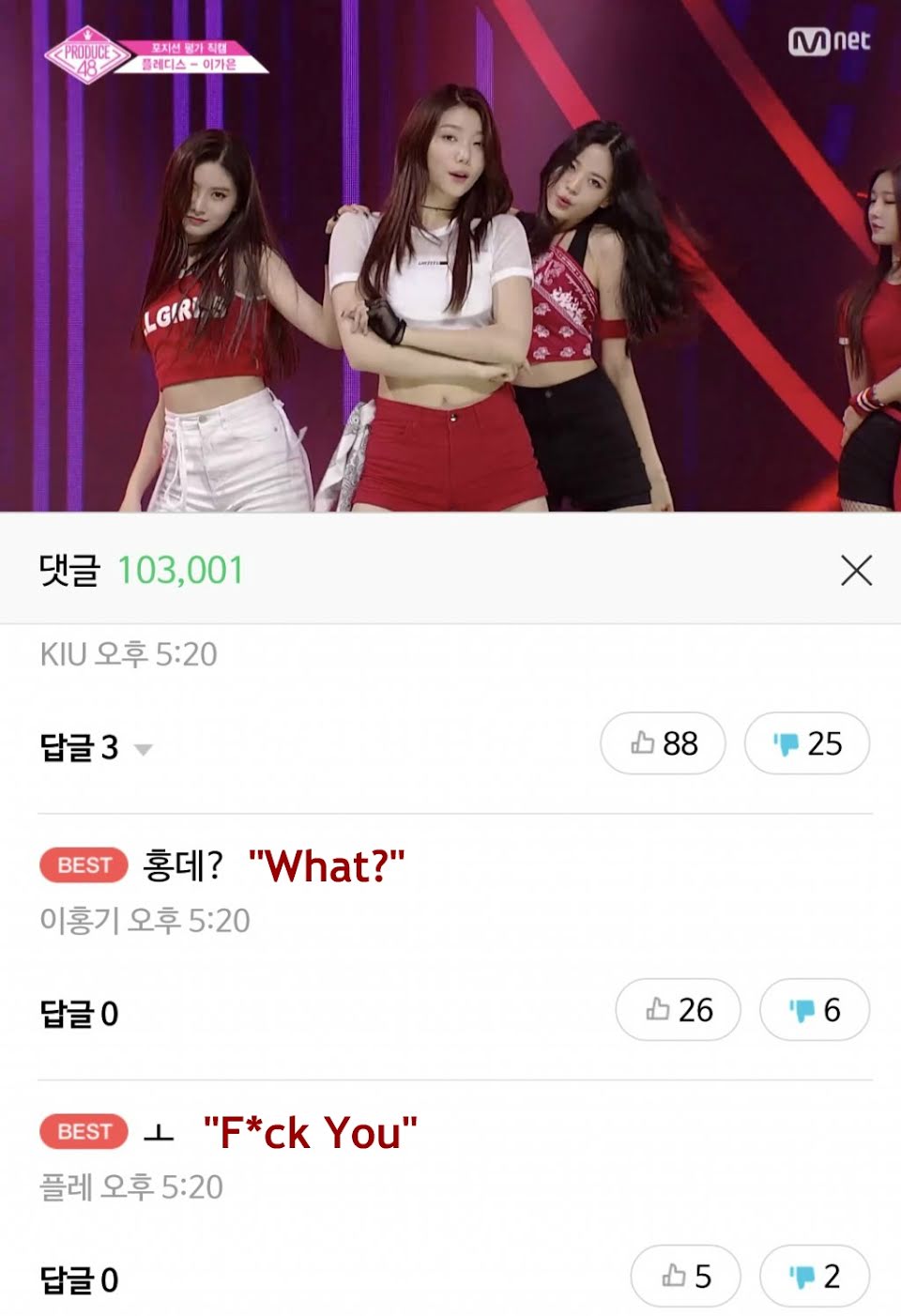This screenshot has height=1316, width=901.
Task: Give a thumbs up to 플레's comment
Action: pyautogui.click(x=685, y=1277)
